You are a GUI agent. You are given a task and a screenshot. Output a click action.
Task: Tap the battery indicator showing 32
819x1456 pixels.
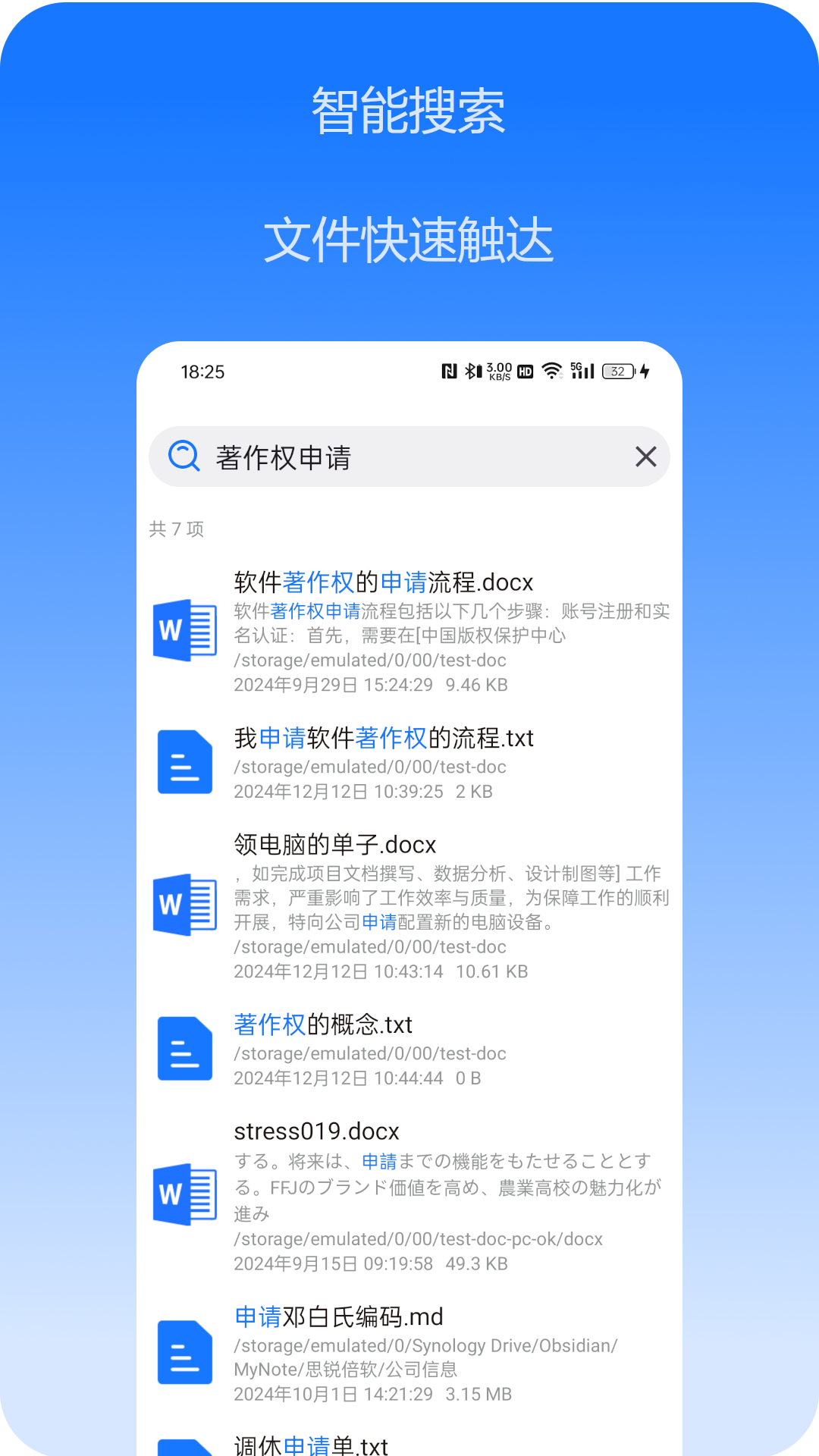[617, 372]
